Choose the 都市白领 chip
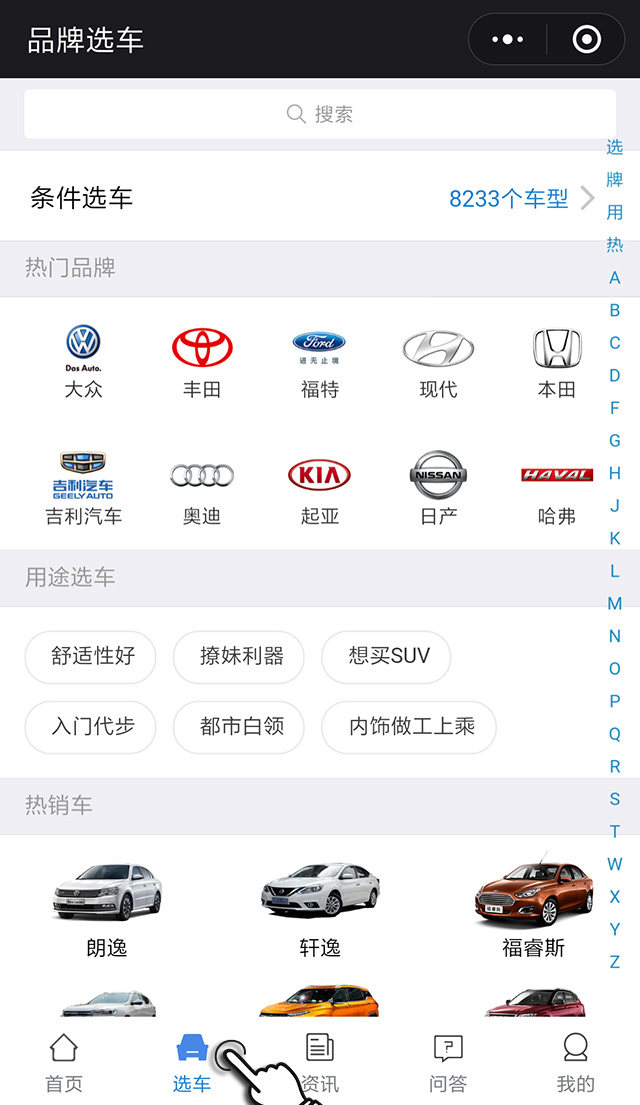Image resolution: width=640 pixels, height=1105 pixels. click(240, 727)
